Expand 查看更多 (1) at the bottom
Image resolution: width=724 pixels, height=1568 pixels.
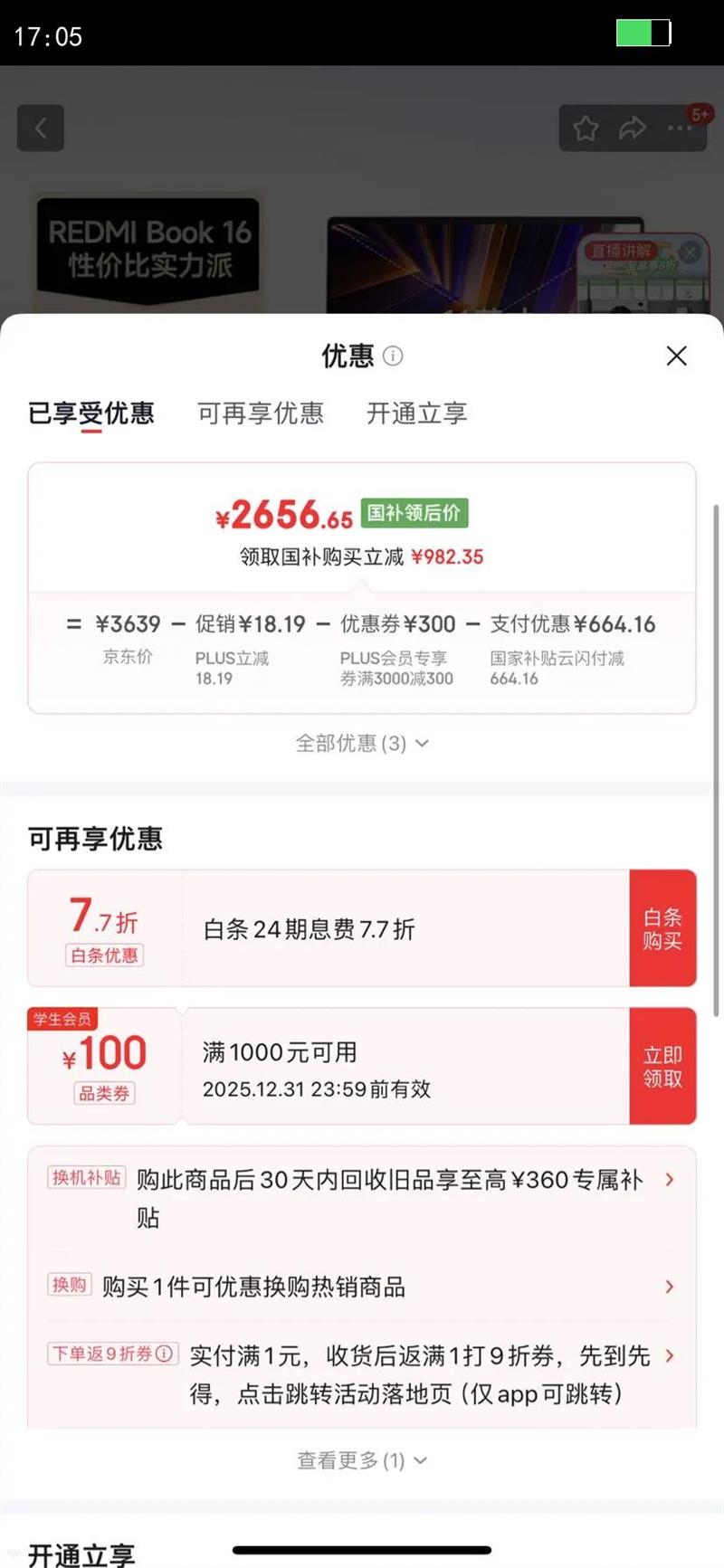pos(362,1459)
